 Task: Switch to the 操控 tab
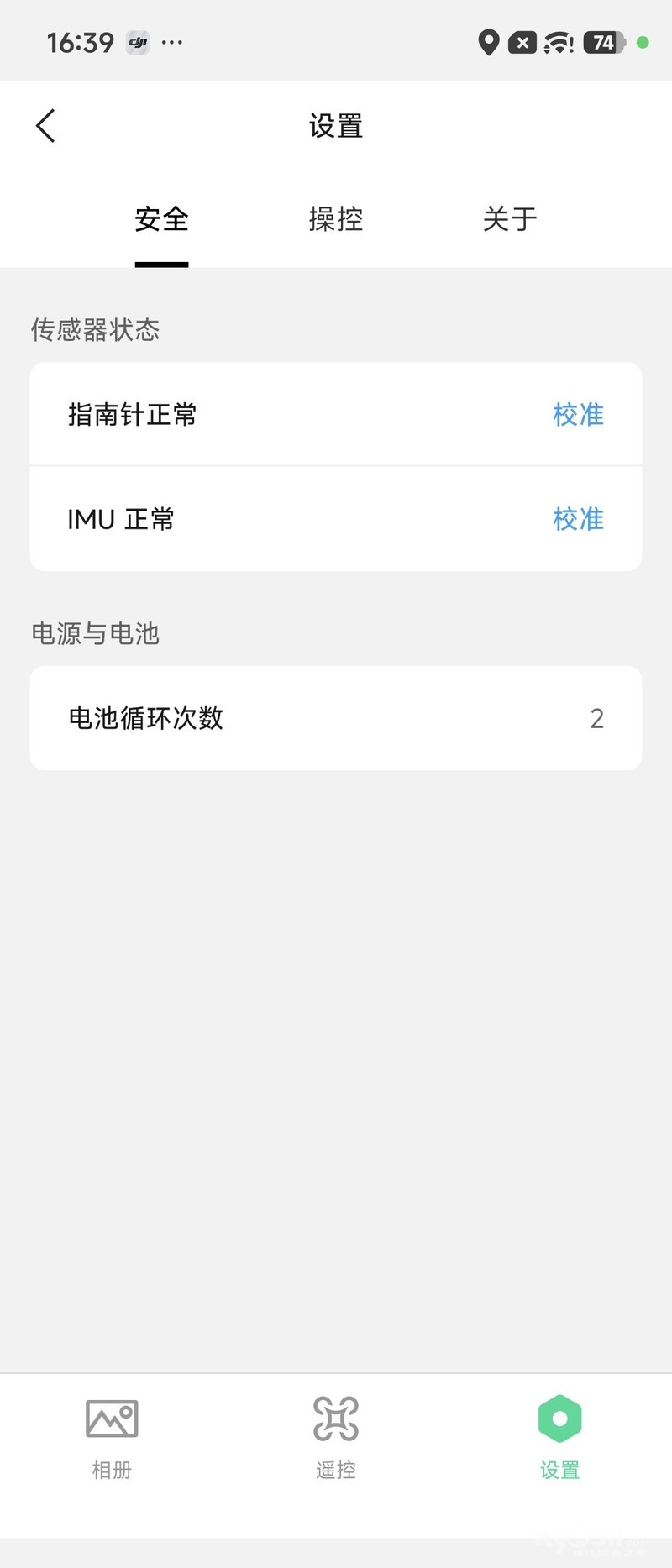point(335,219)
